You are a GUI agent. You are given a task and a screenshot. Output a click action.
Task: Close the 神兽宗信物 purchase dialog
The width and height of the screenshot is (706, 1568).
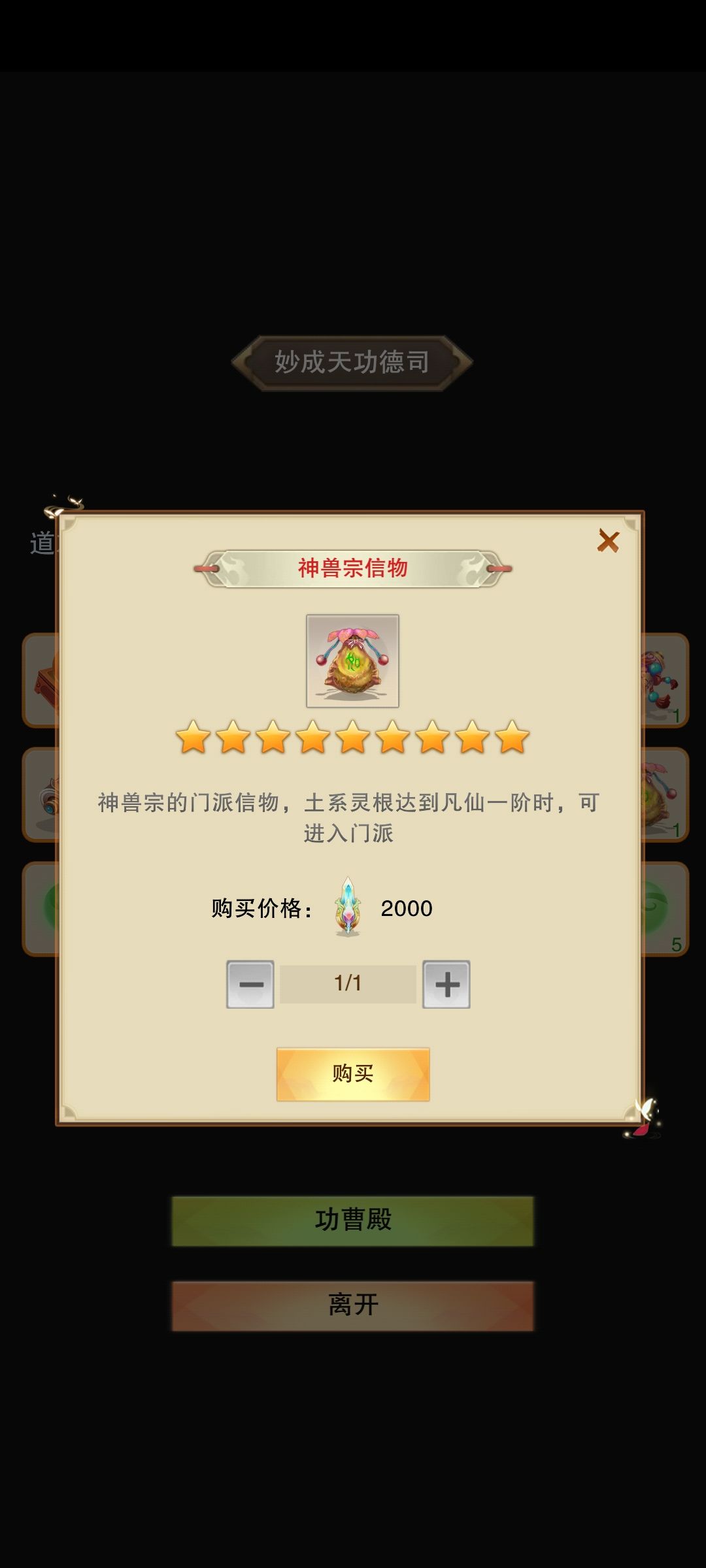[x=609, y=541]
